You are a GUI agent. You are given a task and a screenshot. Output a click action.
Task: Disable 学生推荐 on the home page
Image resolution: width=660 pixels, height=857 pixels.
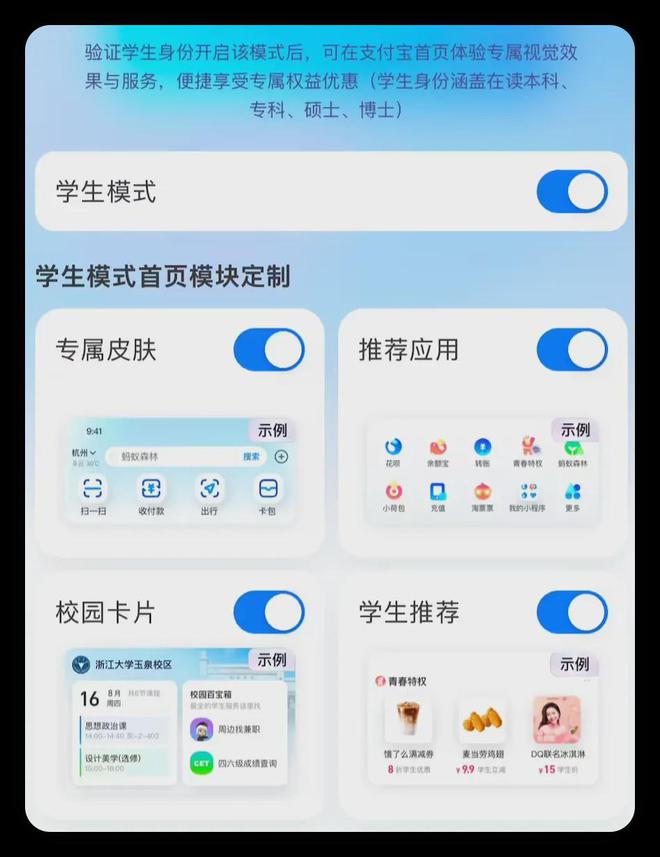571,612
